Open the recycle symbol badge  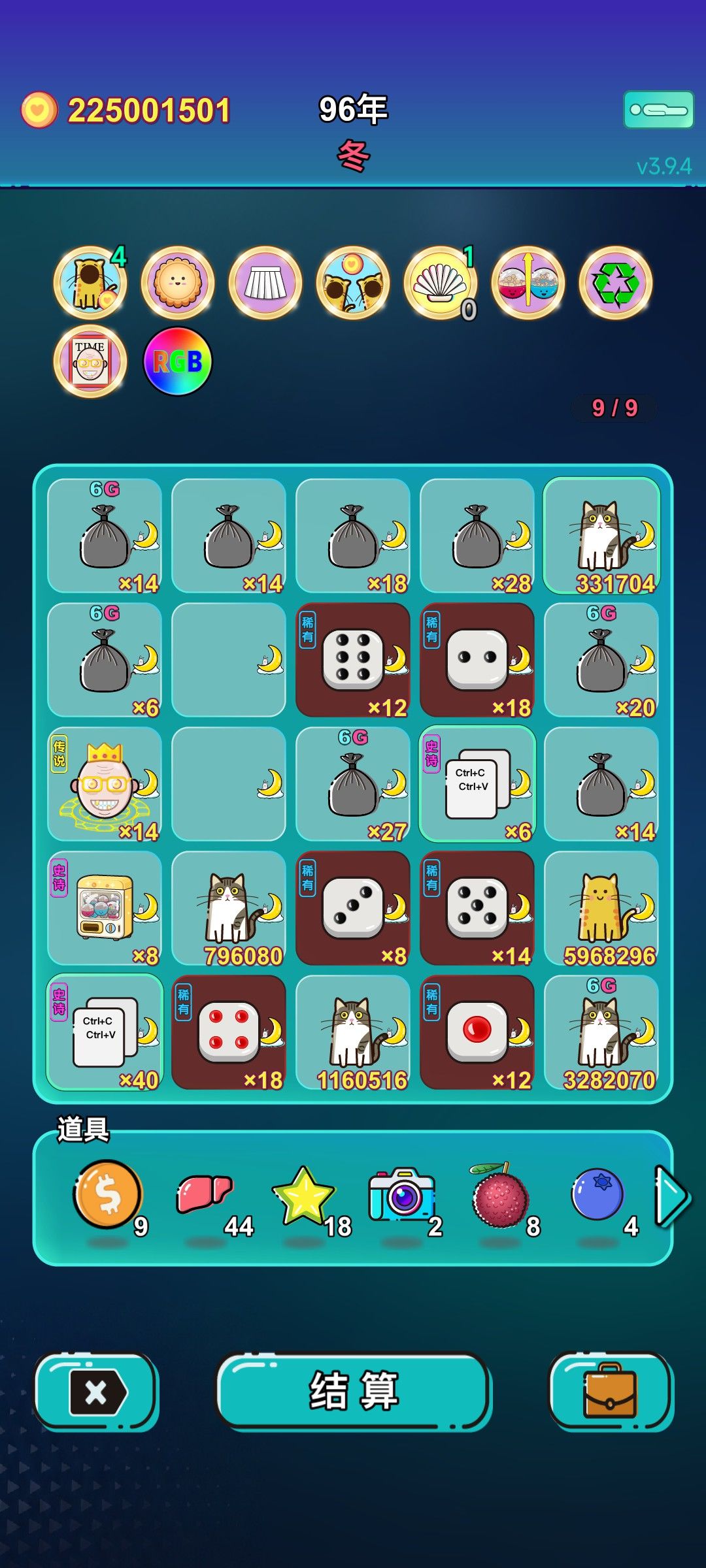(x=615, y=283)
